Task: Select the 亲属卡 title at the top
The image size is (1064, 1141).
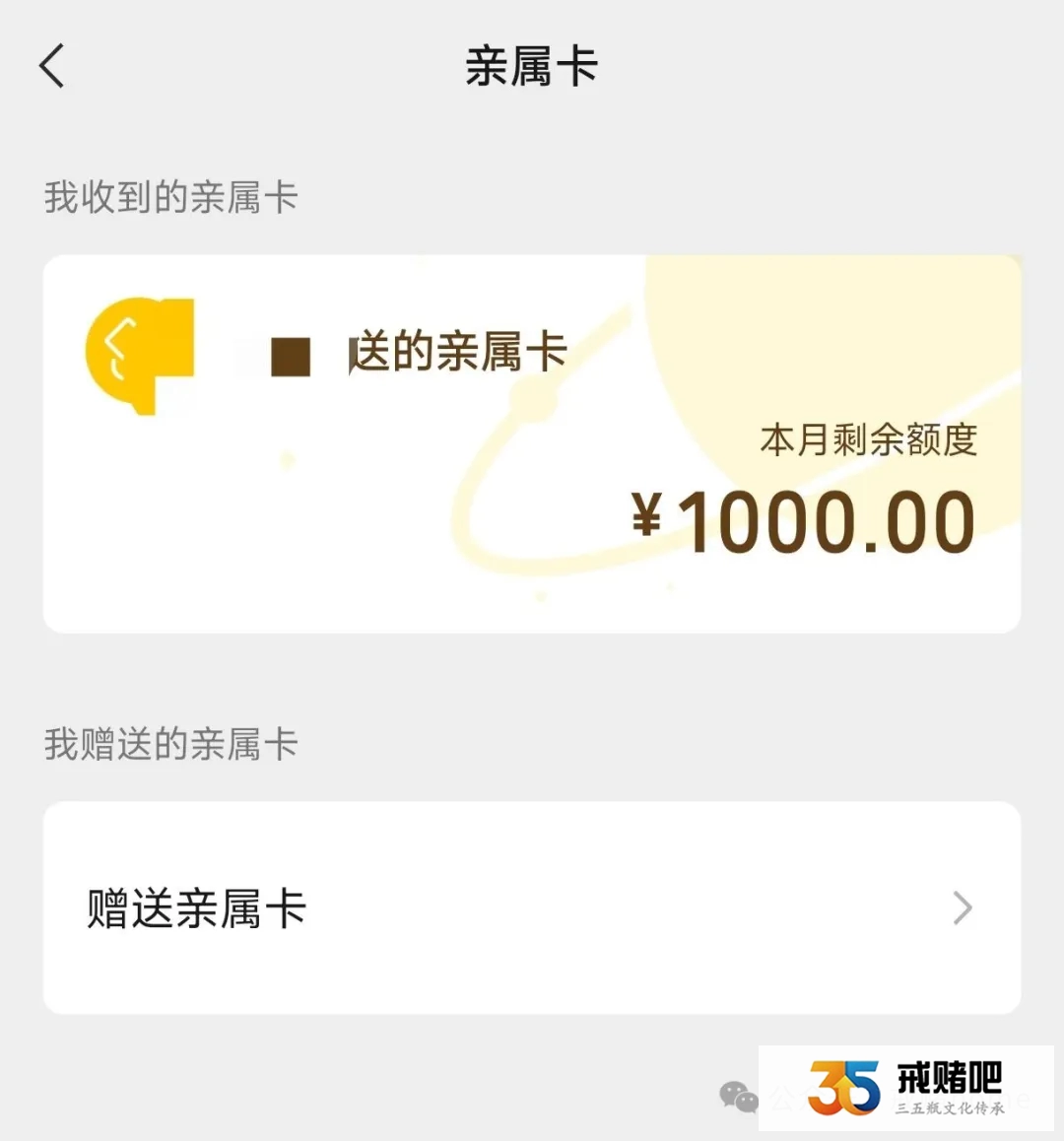Action: click(531, 65)
